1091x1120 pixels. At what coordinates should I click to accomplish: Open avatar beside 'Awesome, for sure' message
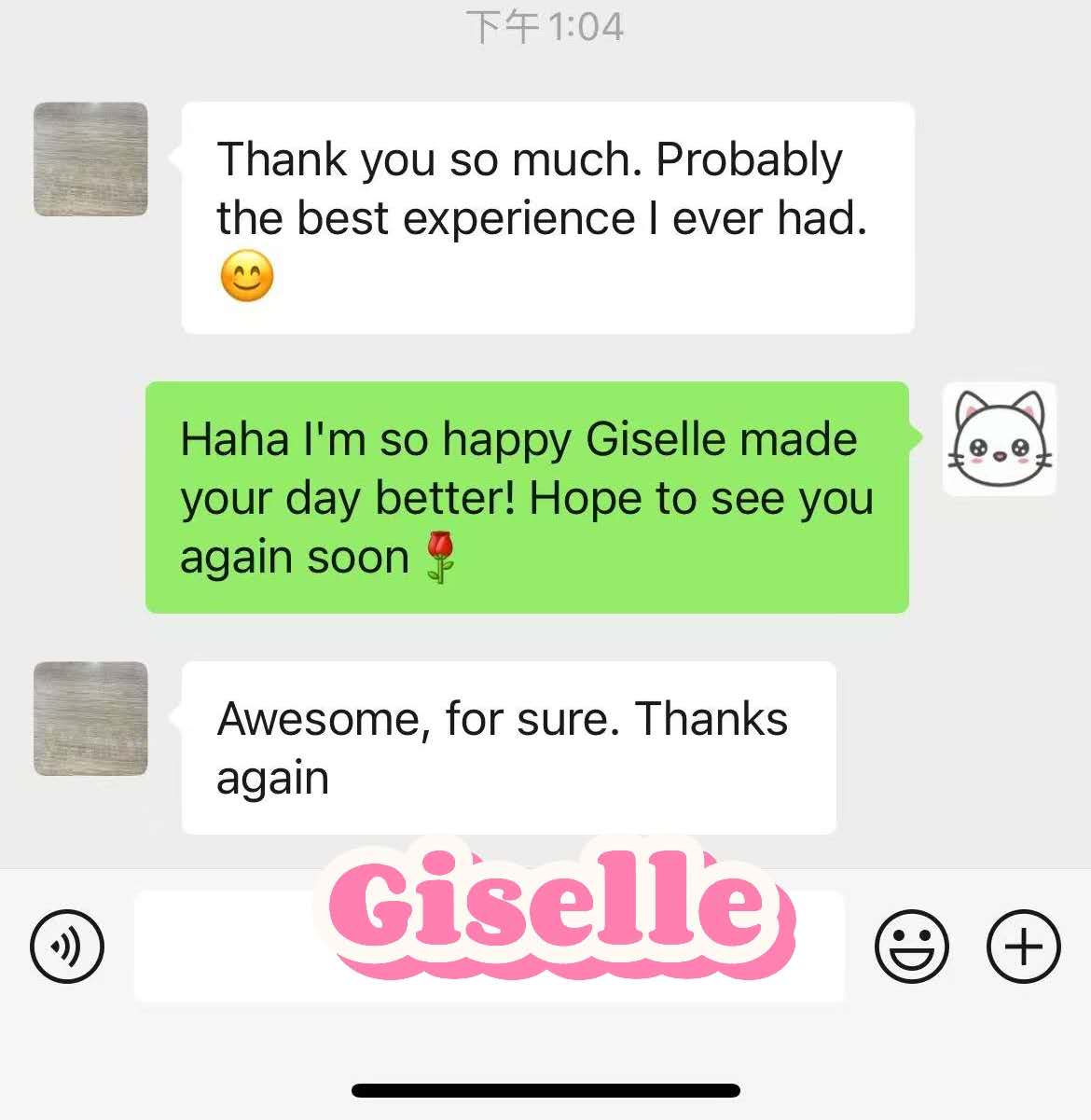click(x=90, y=719)
